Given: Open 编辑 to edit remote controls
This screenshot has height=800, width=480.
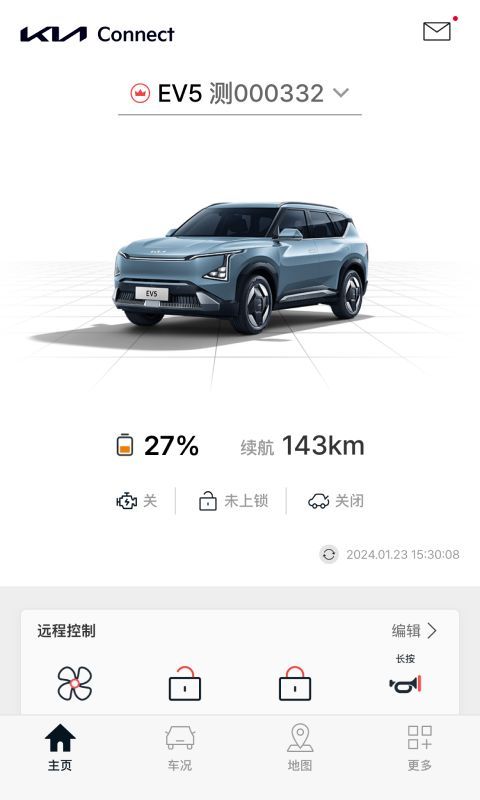Looking at the screenshot, I should point(414,631).
